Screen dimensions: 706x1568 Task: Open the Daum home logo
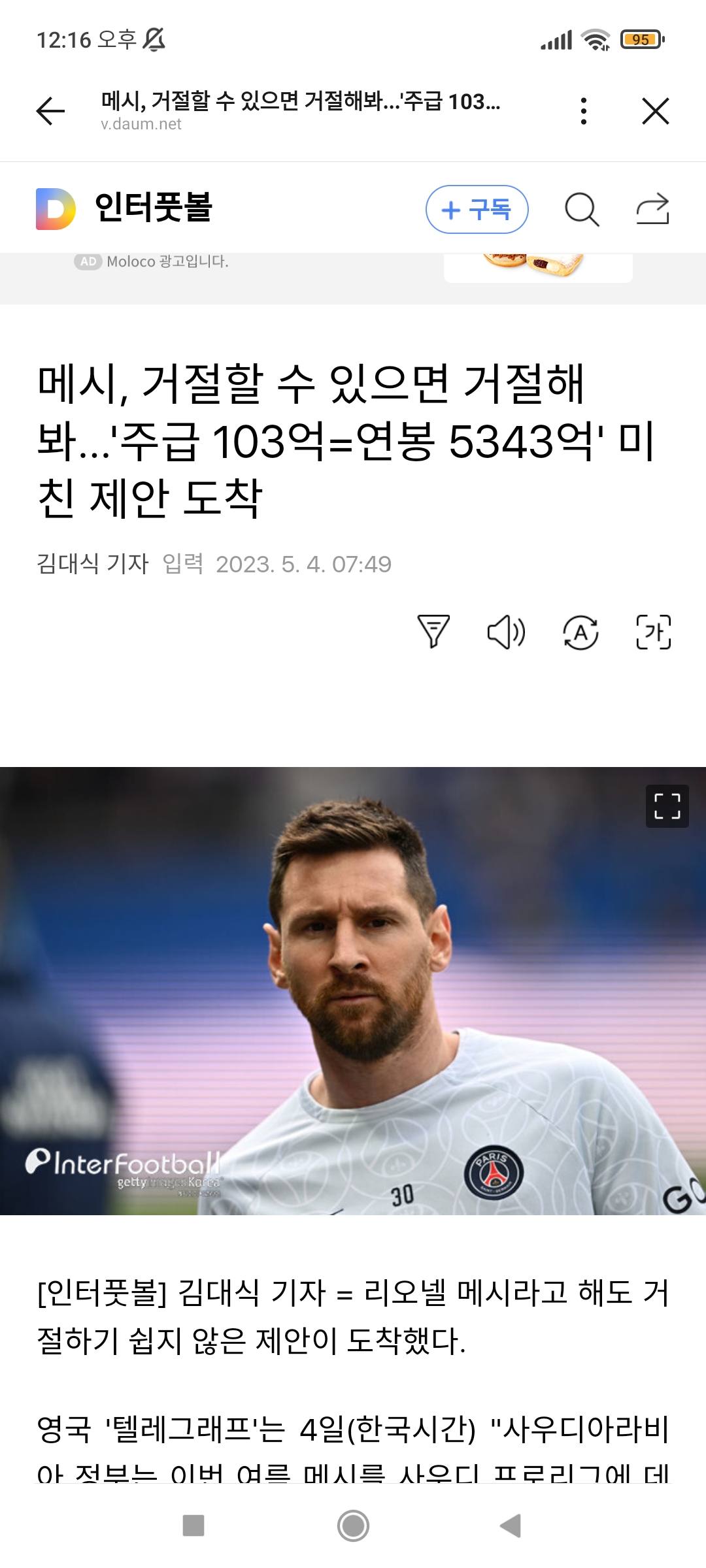pos(56,209)
